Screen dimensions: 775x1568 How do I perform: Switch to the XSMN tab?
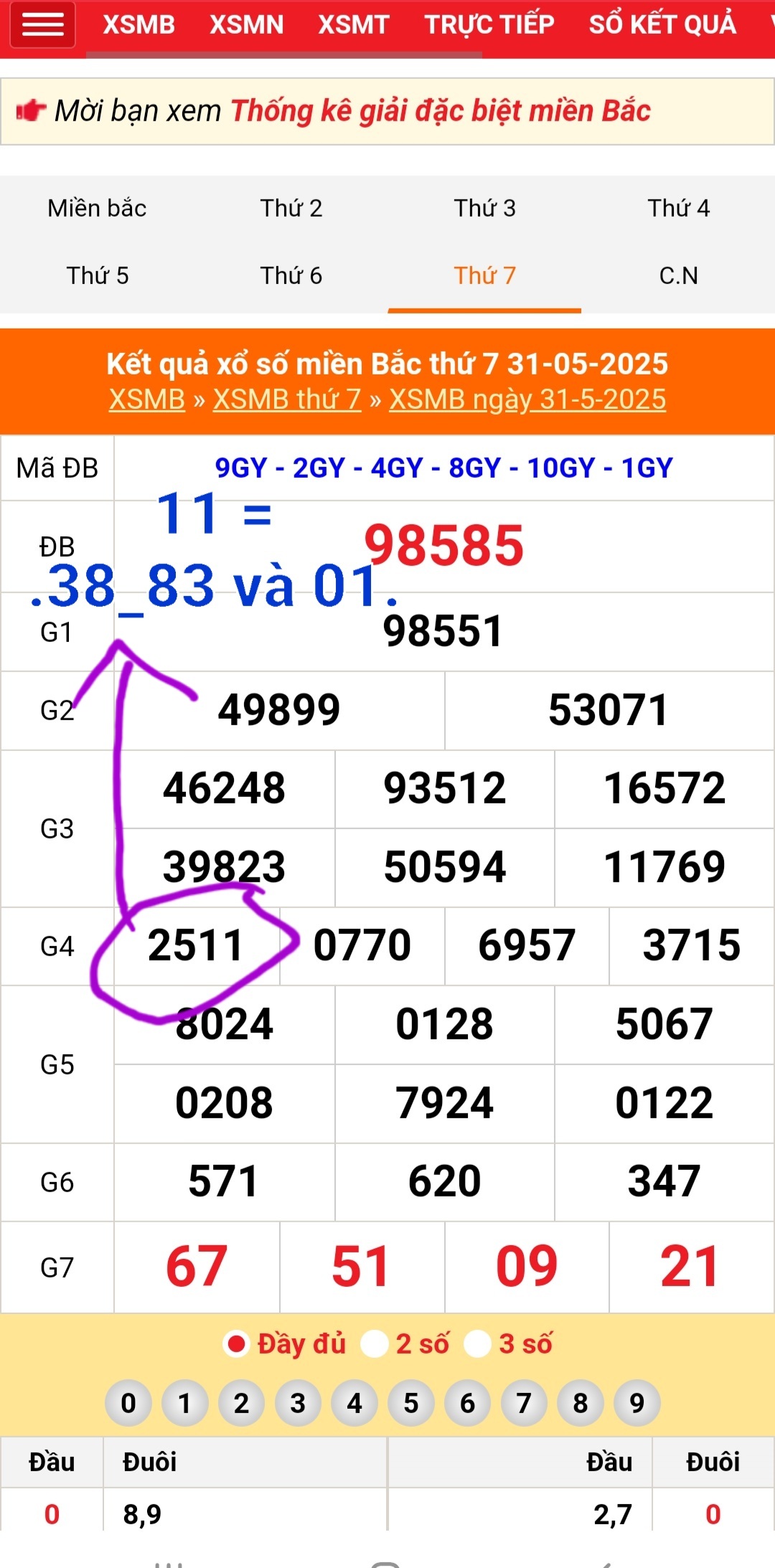pyautogui.click(x=246, y=24)
